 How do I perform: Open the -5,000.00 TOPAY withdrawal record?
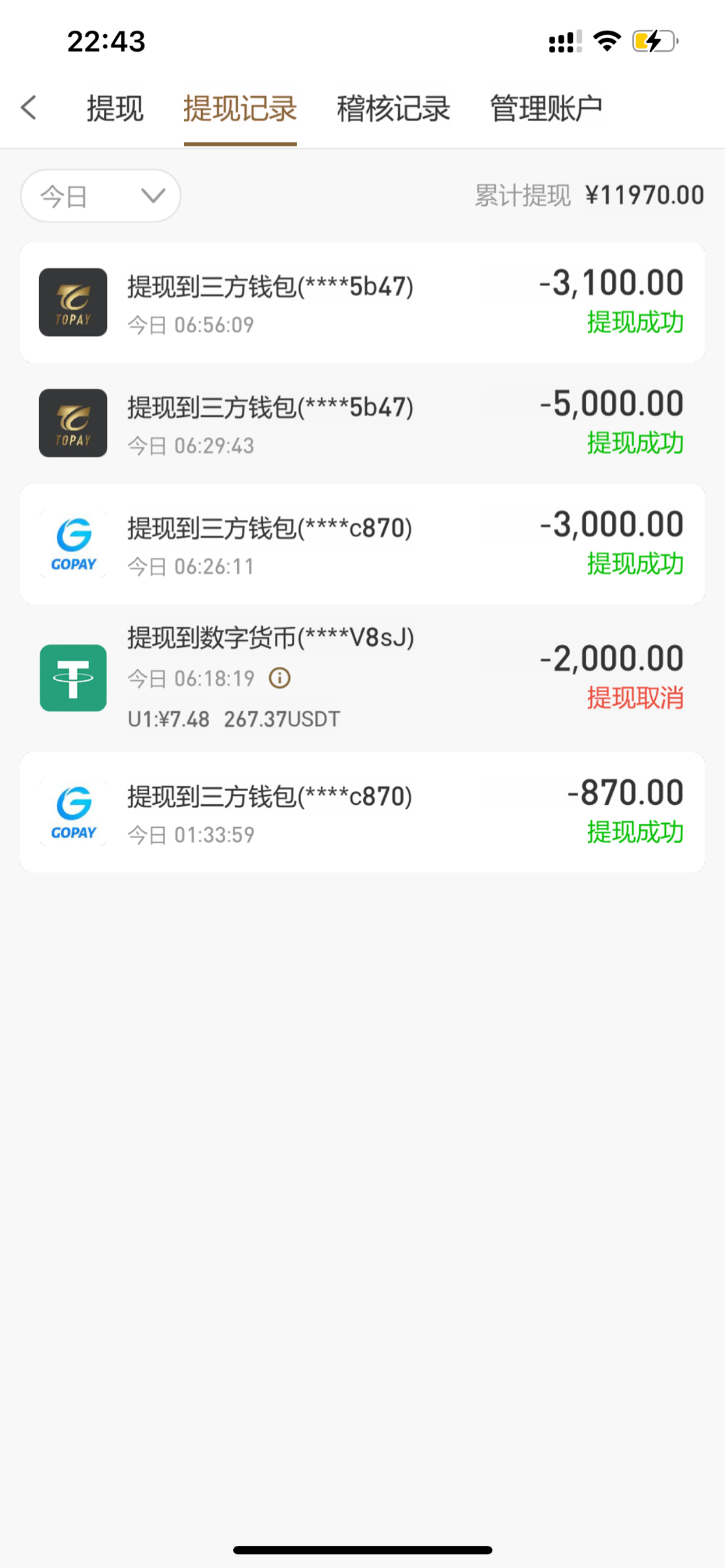[x=362, y=423]
